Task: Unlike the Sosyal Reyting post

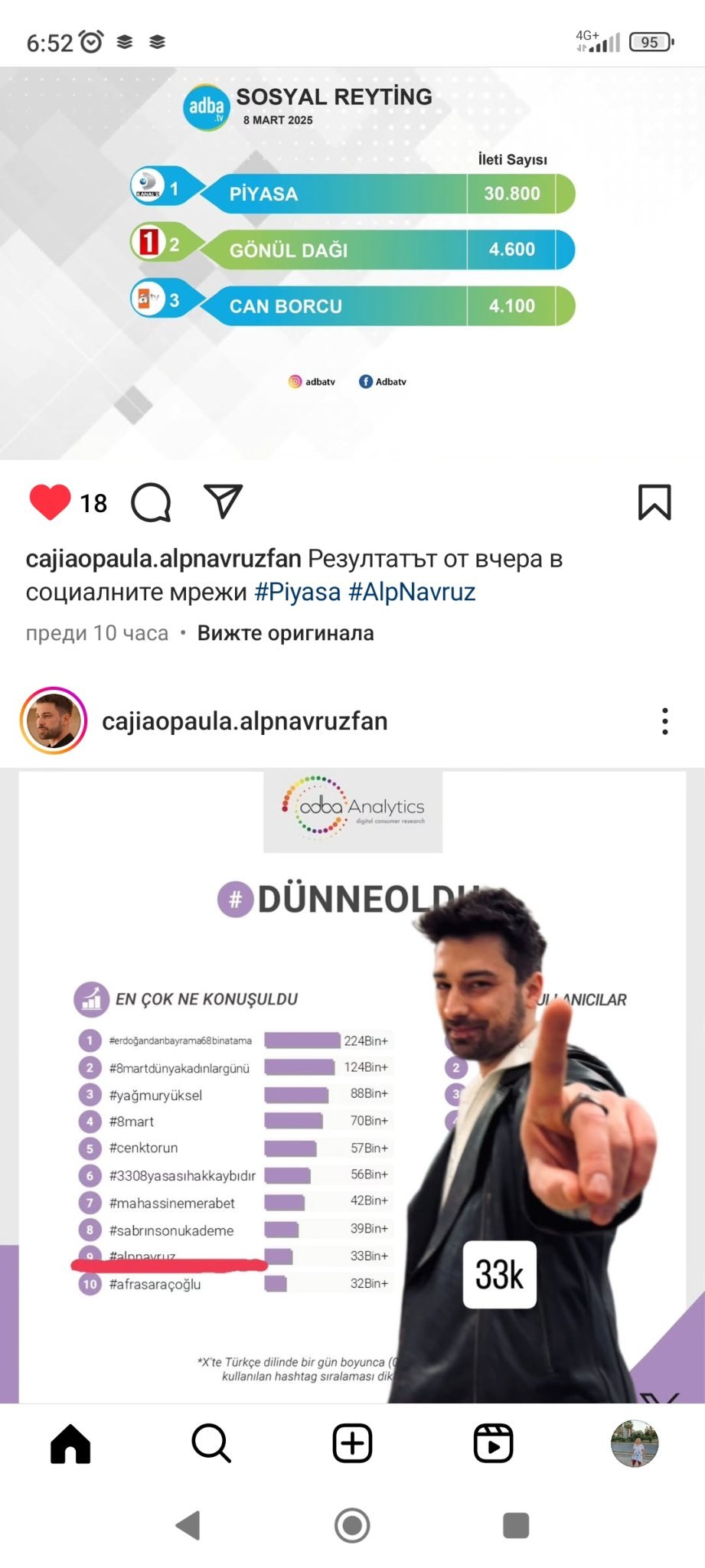Action: [x=50, y=502]
